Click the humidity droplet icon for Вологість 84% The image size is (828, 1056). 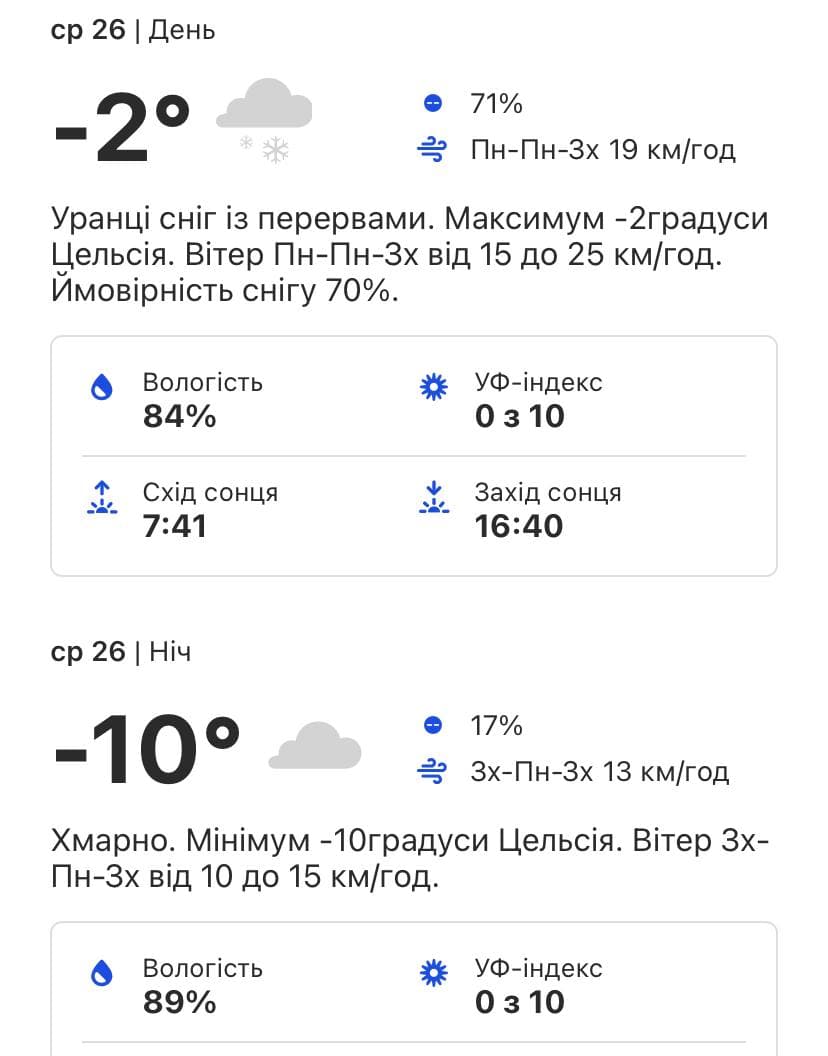tap(102, 387)
